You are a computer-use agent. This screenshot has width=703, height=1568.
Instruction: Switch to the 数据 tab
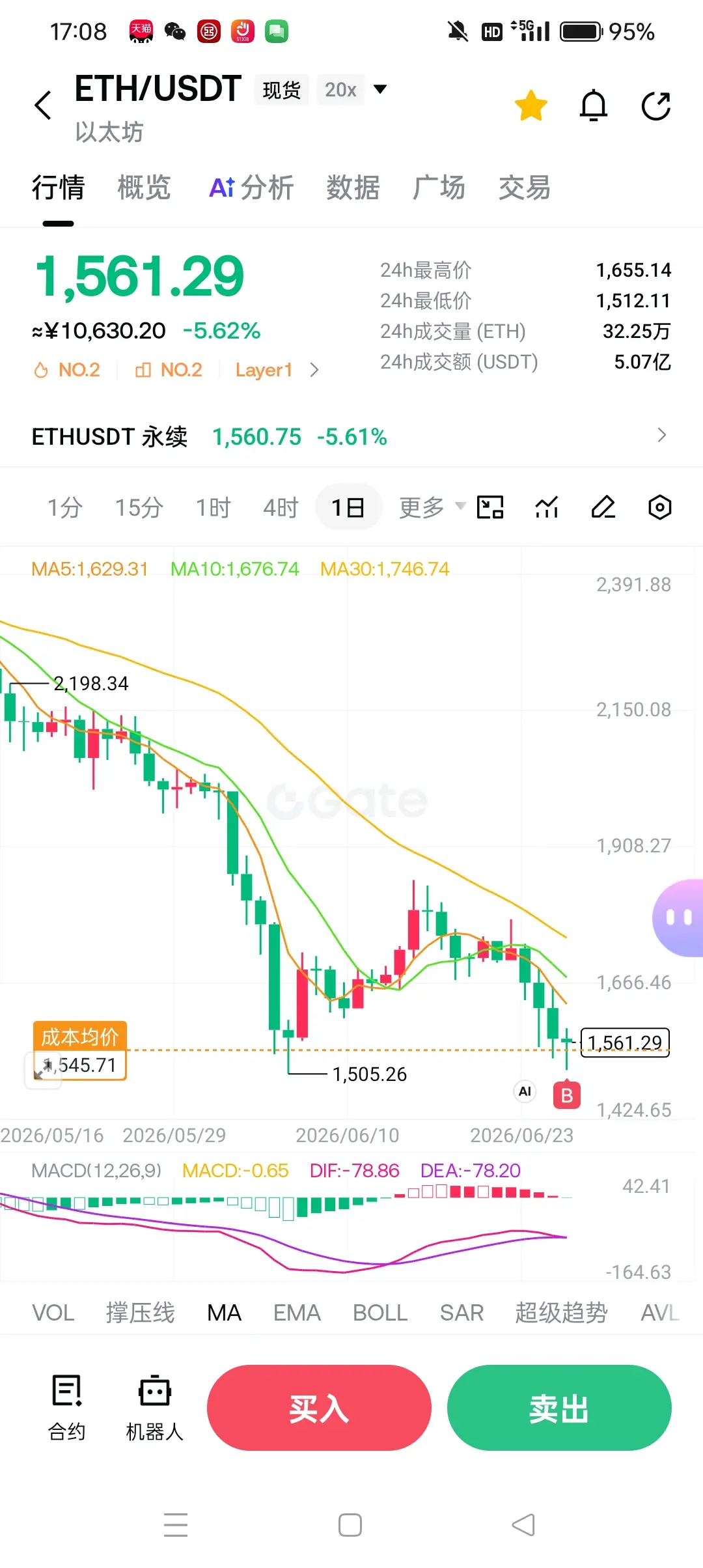coord(353,188)
